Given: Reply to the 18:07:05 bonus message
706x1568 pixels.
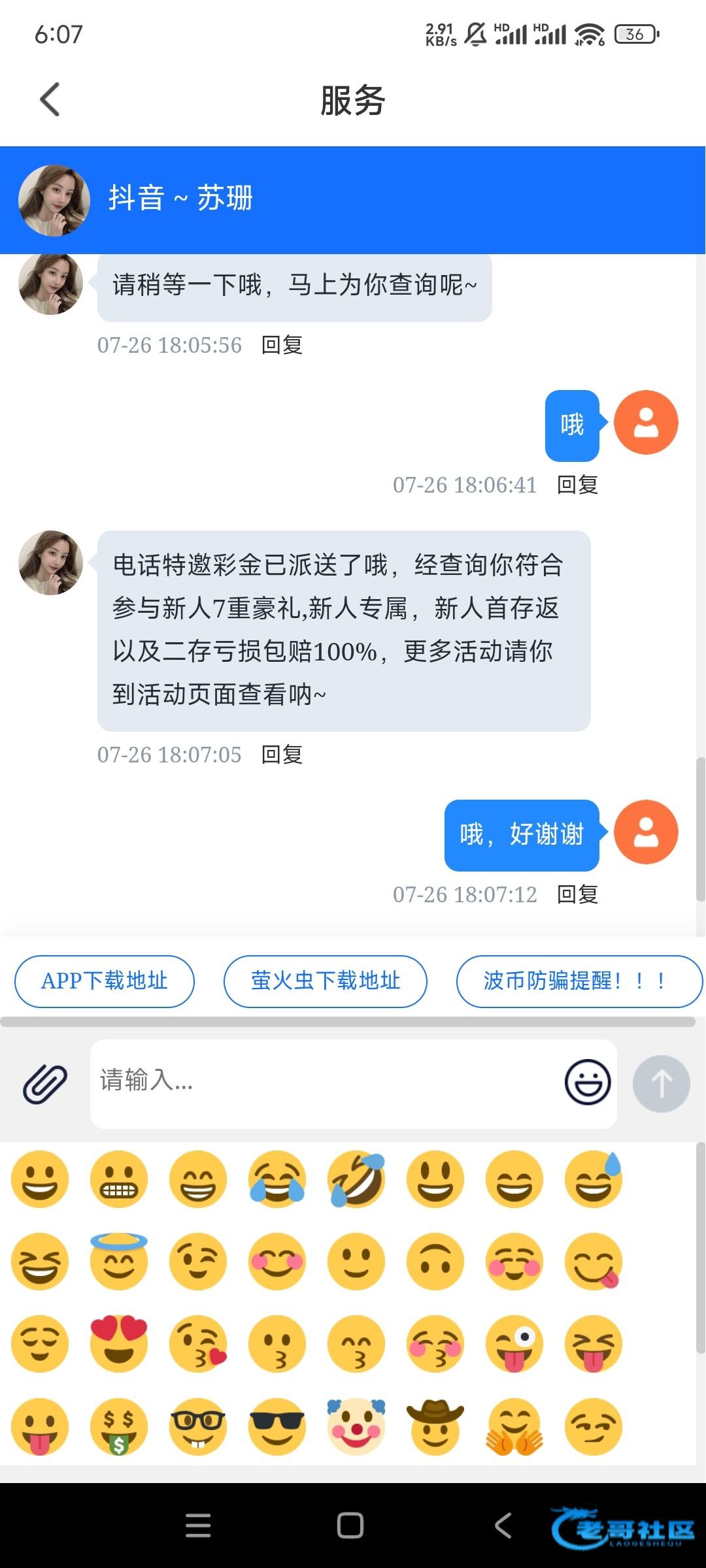Looking at the screenshot, I should pyautogui.click(x=282, y=755).
